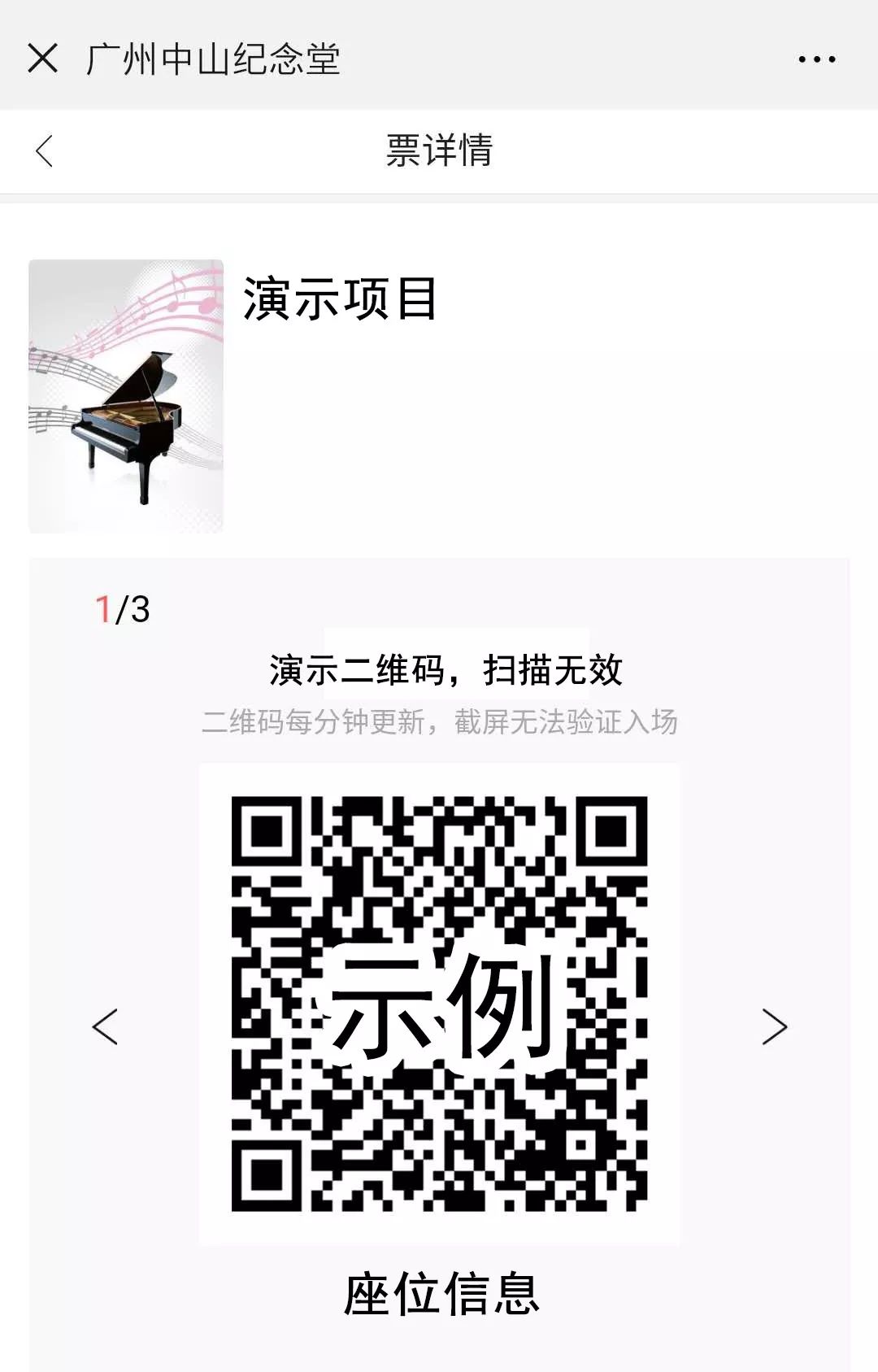This screenshot has height=1372, width=878.
Task: Open the three-dot overflow menu
Action: (816, 59)
